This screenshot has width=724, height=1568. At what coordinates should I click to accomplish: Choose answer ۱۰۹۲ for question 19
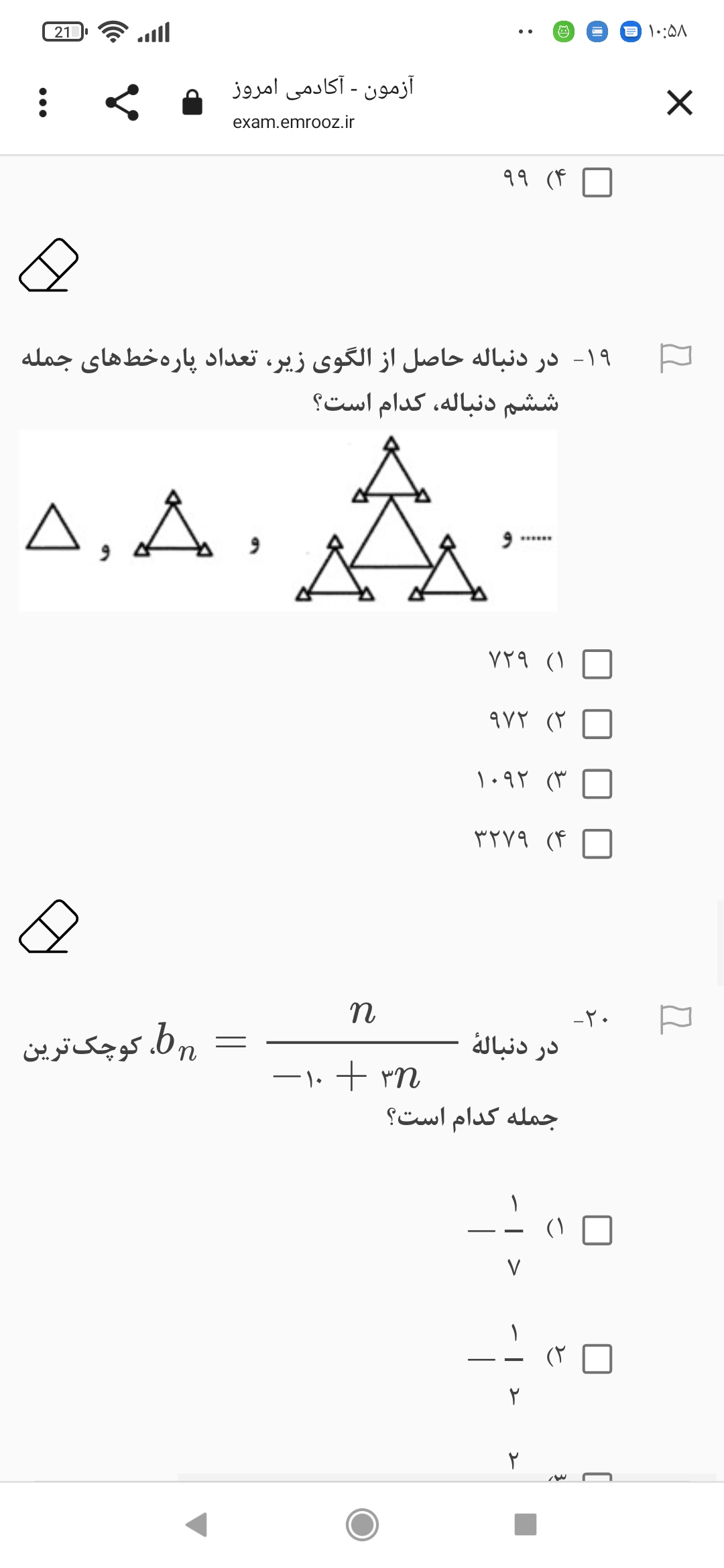(x=597, y=783)
